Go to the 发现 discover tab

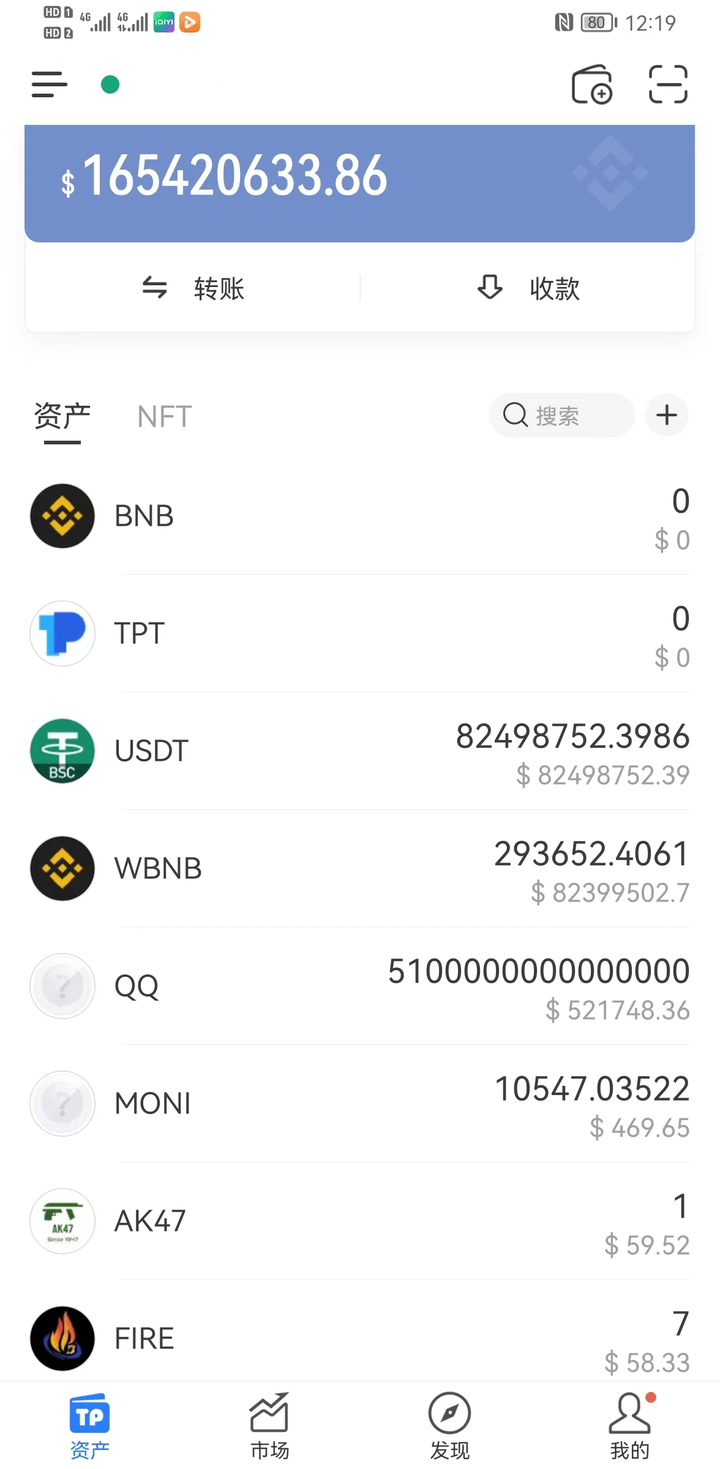pos(449,1426)
